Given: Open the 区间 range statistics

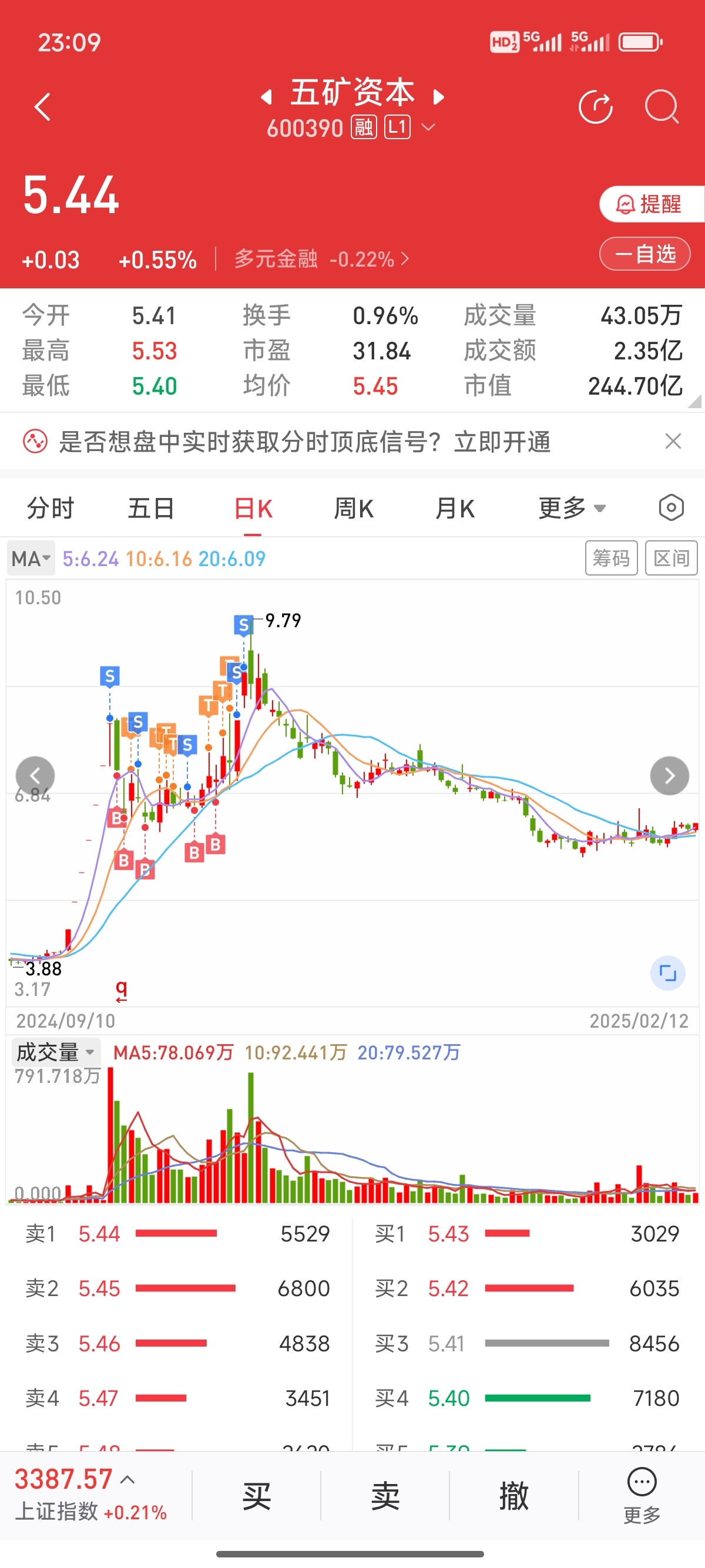Looking at the screenshot, I should [x=671, y=558].
